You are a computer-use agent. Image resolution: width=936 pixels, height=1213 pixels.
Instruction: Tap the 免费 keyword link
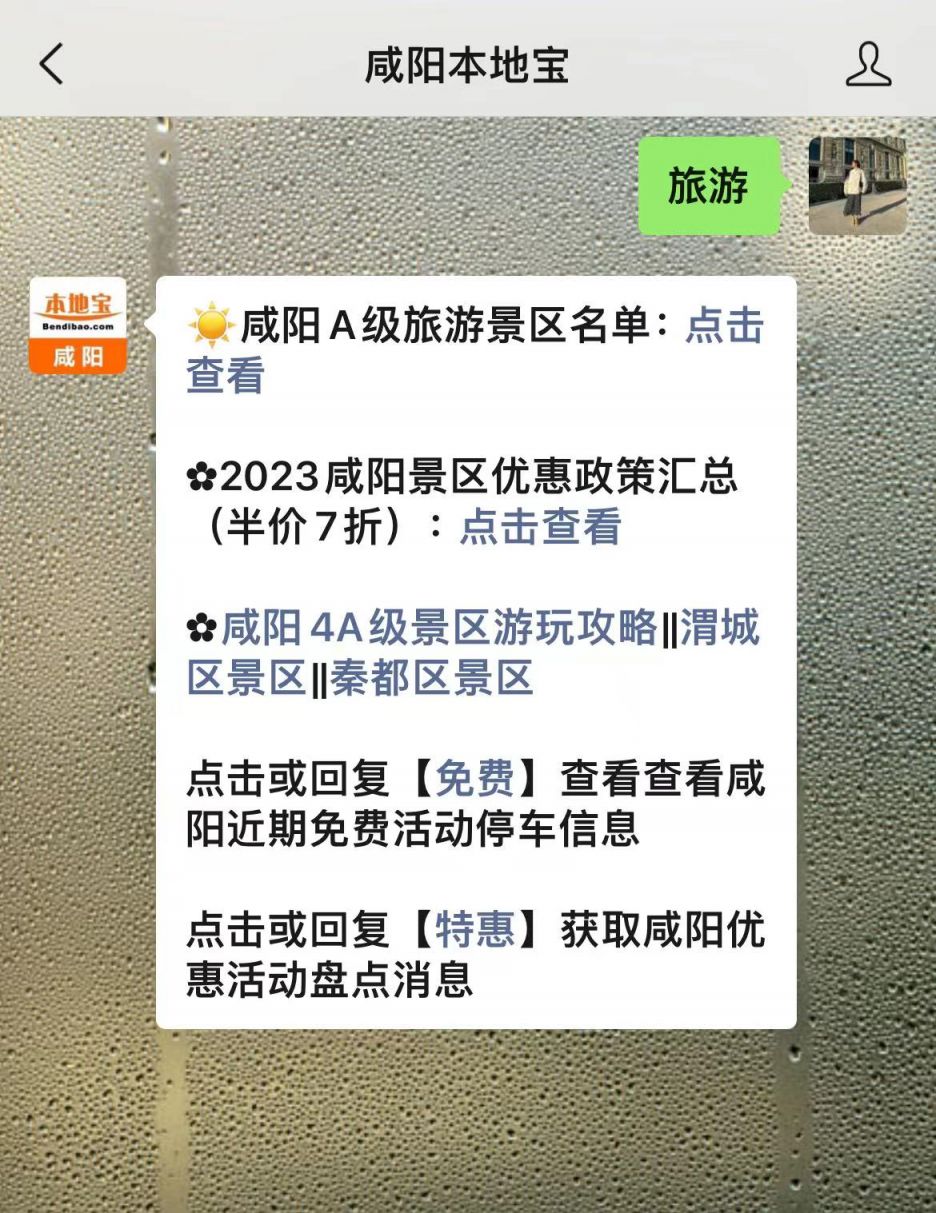475,778
